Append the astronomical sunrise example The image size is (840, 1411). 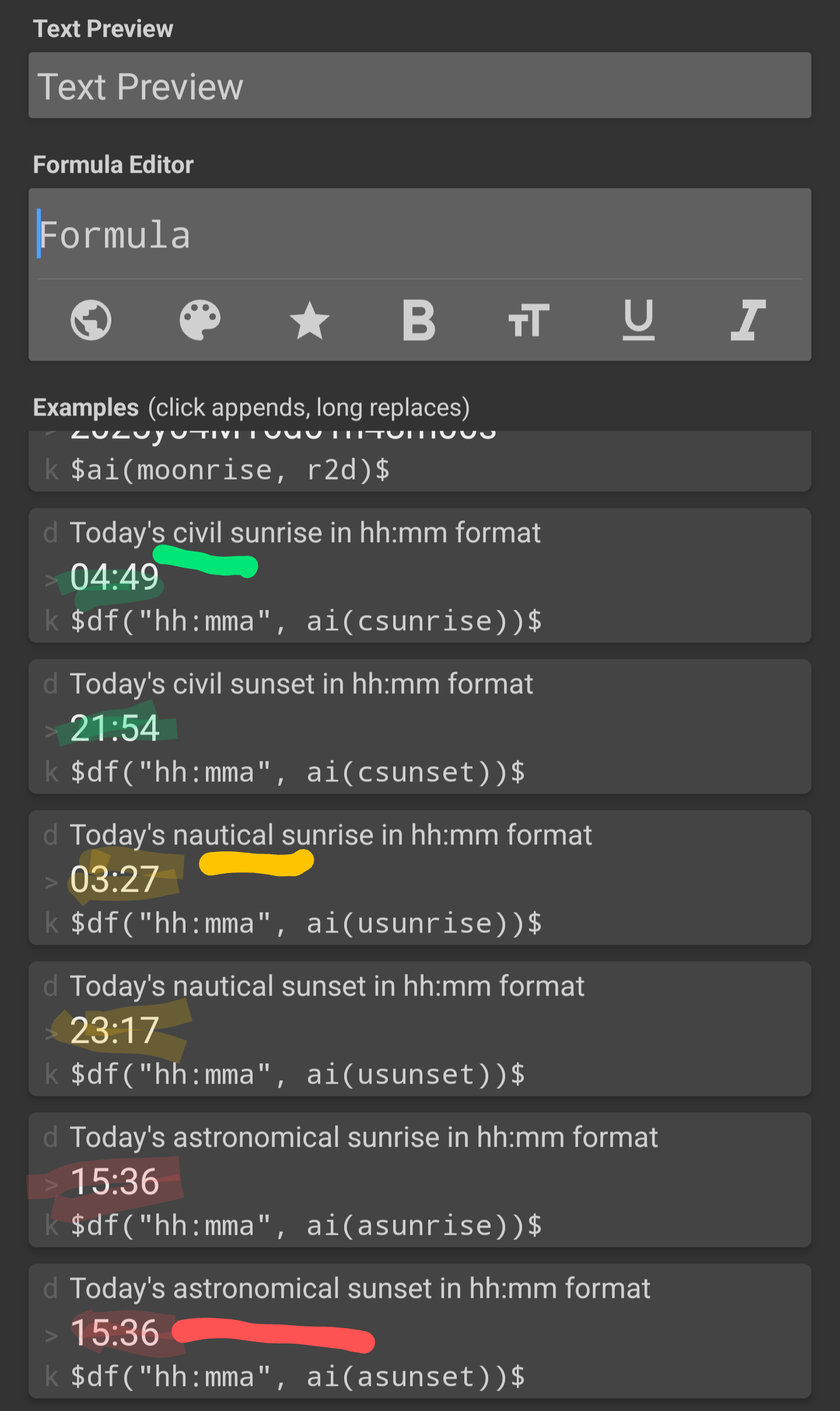coord(420,1180)
